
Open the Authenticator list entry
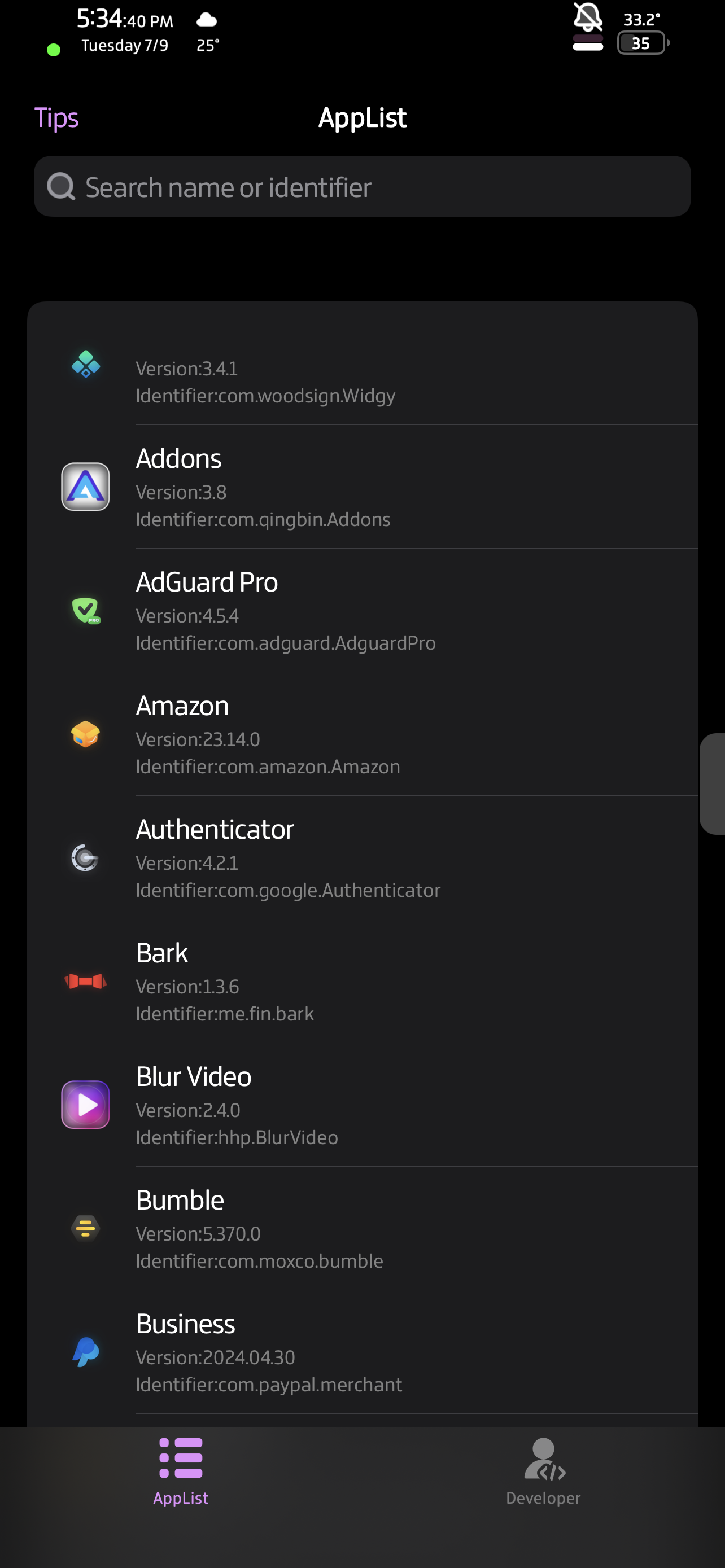coord(363,859)
